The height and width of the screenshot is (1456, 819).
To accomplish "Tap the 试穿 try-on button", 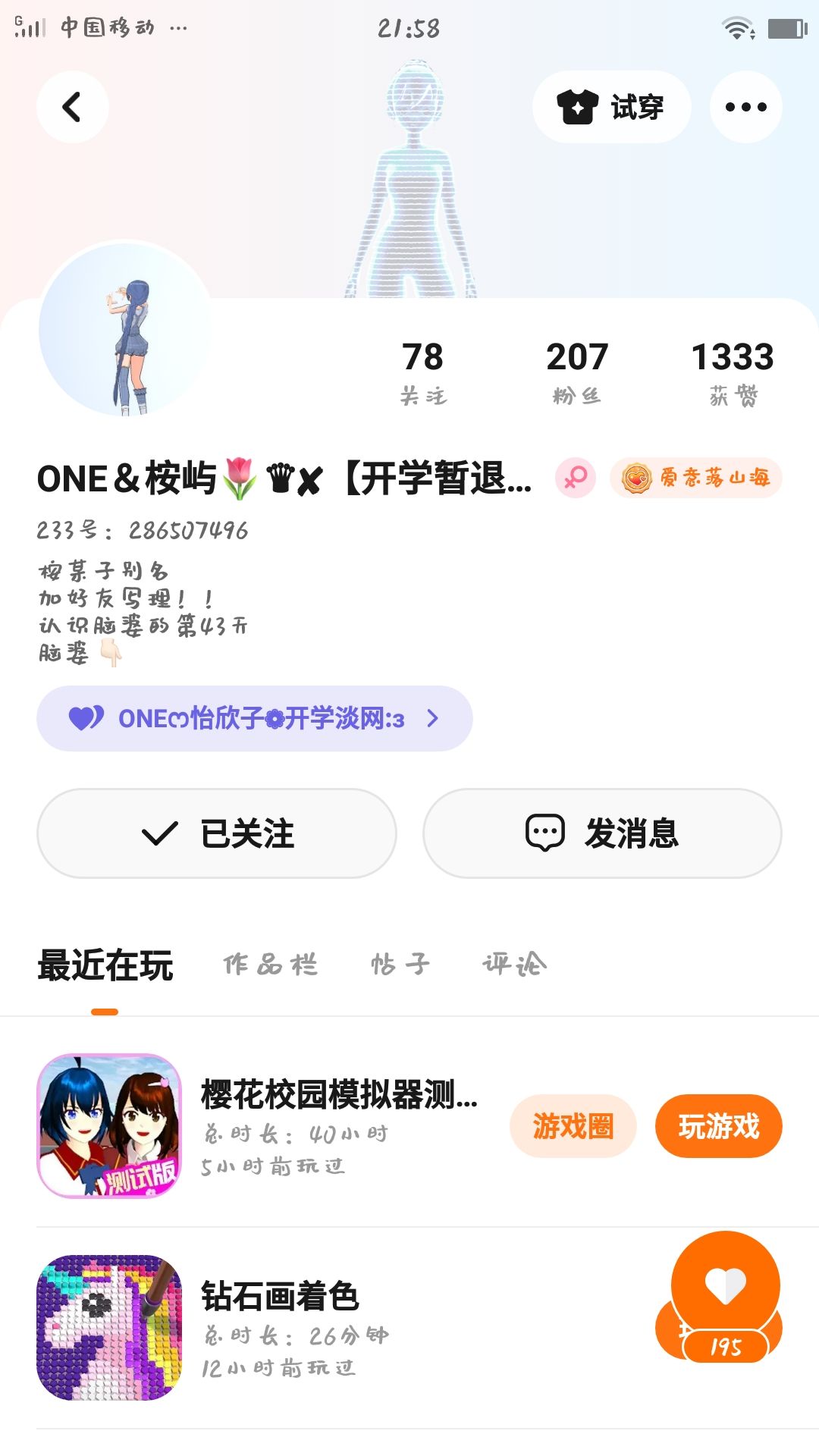I will point(611,107).
